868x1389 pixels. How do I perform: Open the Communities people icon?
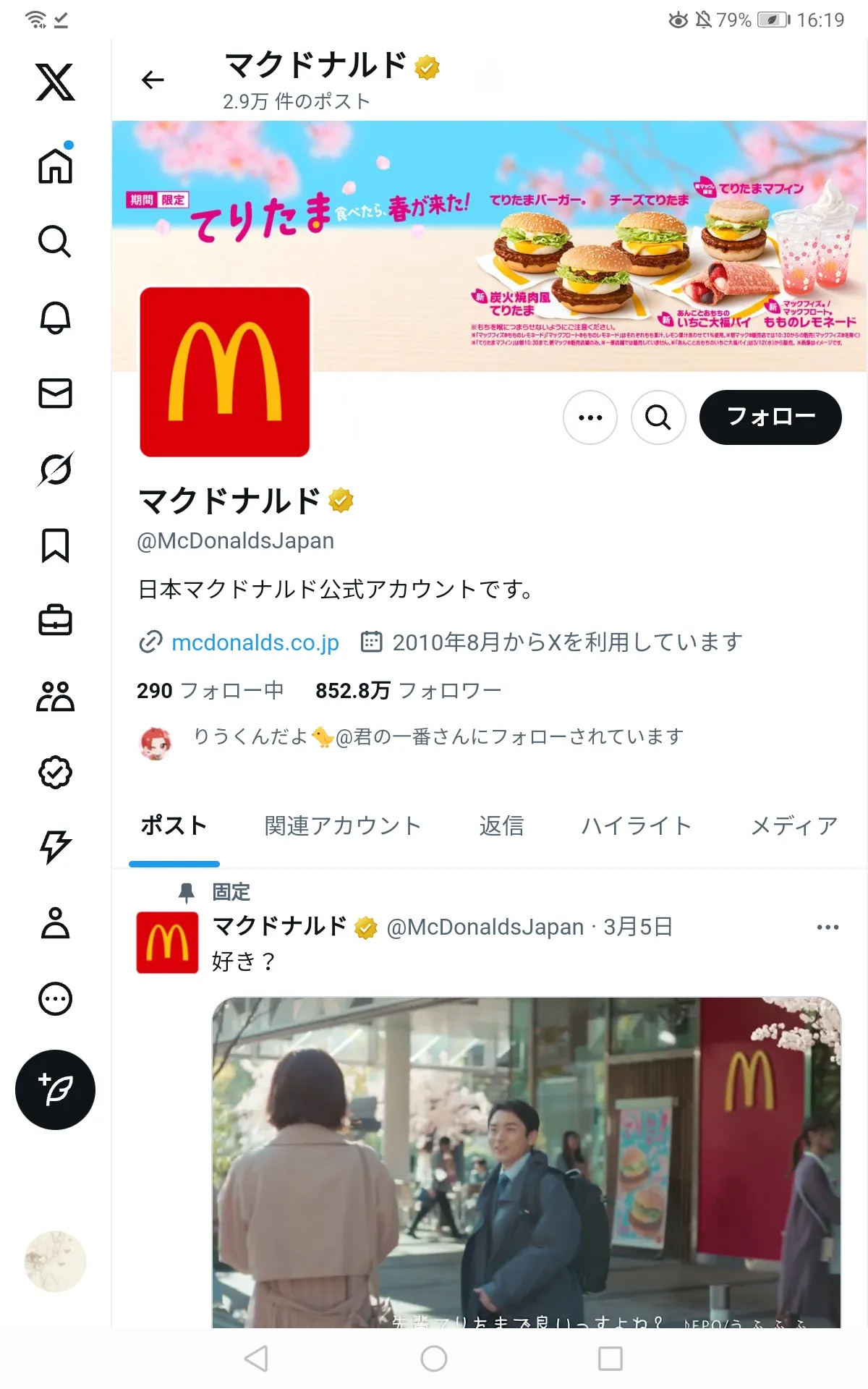tap(55, 696)
